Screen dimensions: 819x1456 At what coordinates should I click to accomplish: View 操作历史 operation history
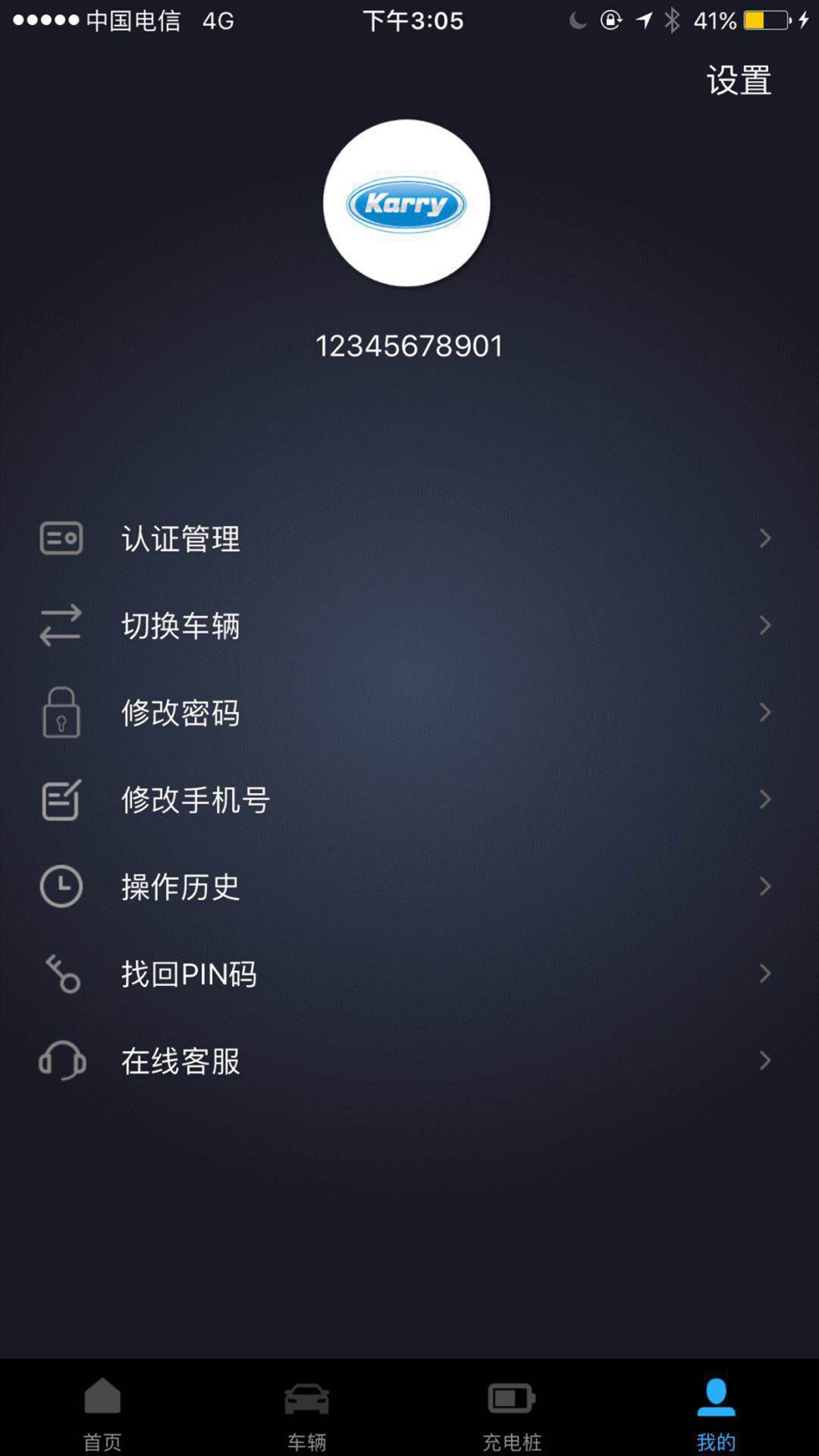click(x=409, y=886)
